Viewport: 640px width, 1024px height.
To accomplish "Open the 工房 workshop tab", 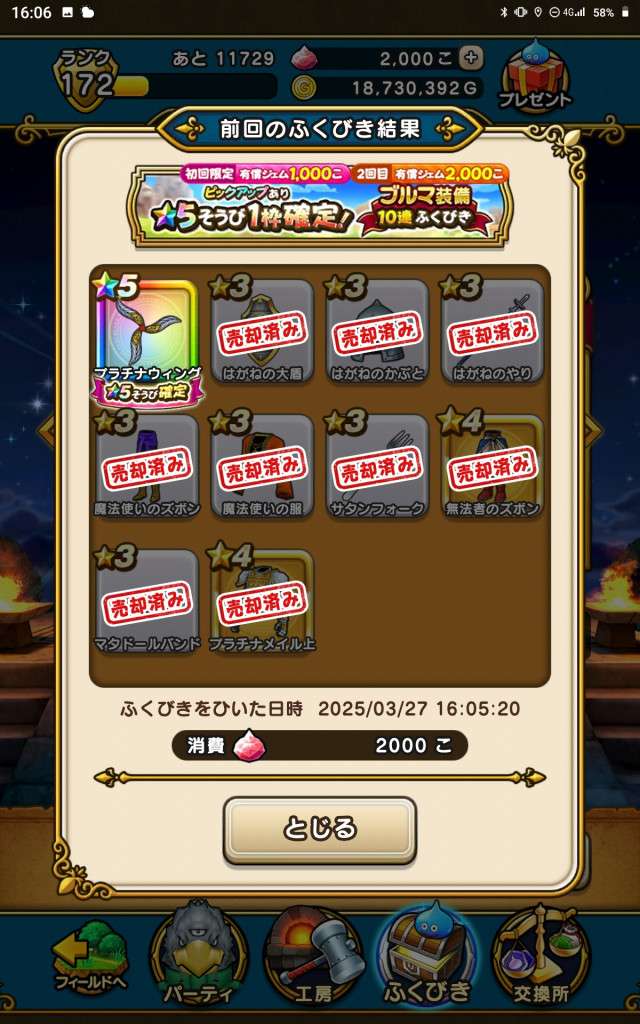I will pos(316,960).
